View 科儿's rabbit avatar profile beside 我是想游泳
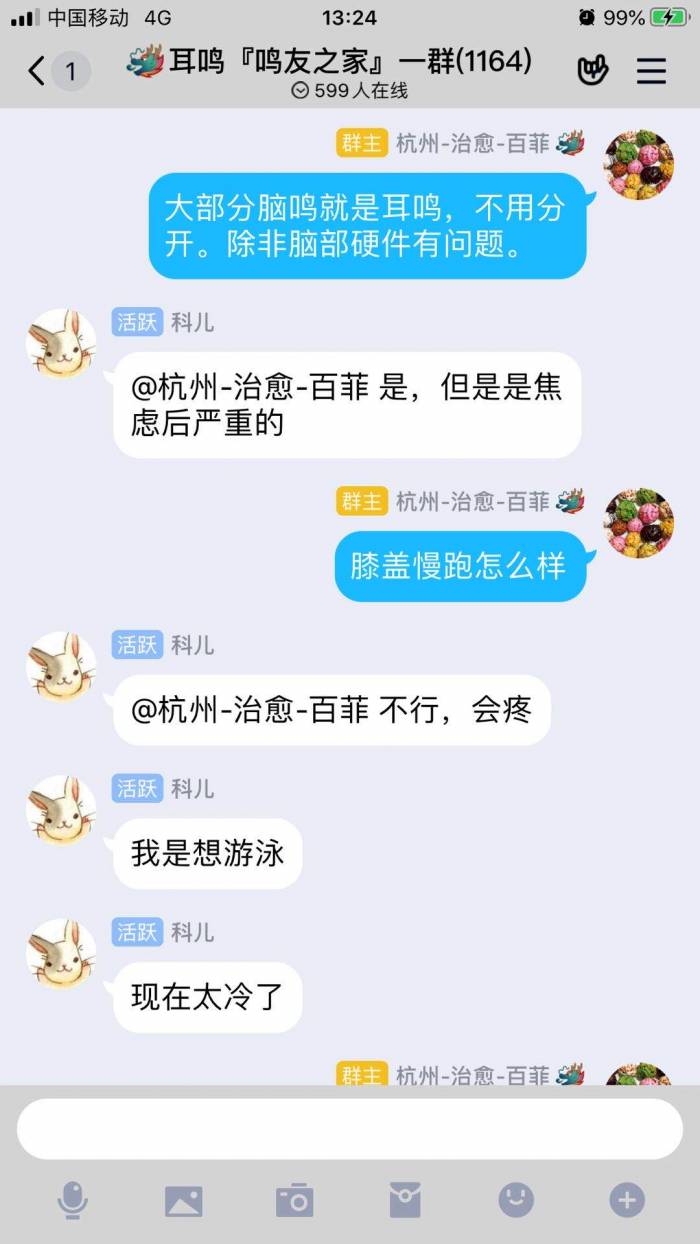The image size is (700, 1244). (x=61, y=810)
